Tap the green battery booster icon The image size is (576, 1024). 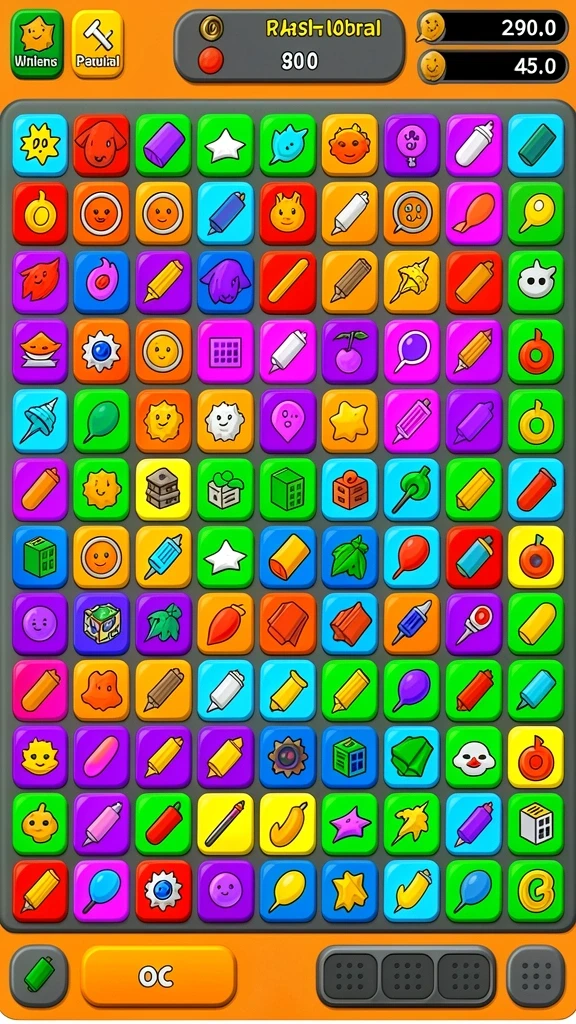[x=39, y=976]
